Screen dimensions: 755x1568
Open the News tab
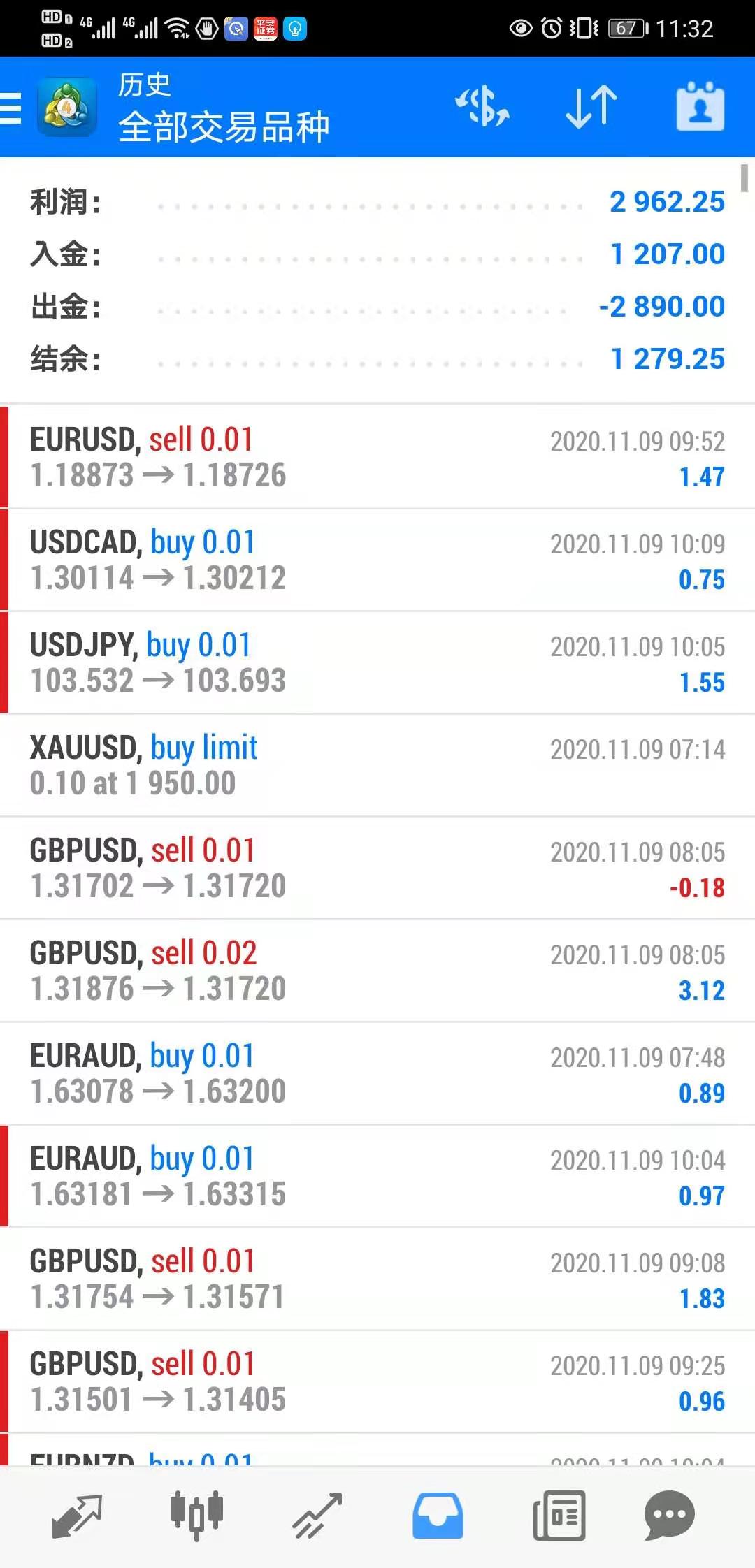point(559,1515)
